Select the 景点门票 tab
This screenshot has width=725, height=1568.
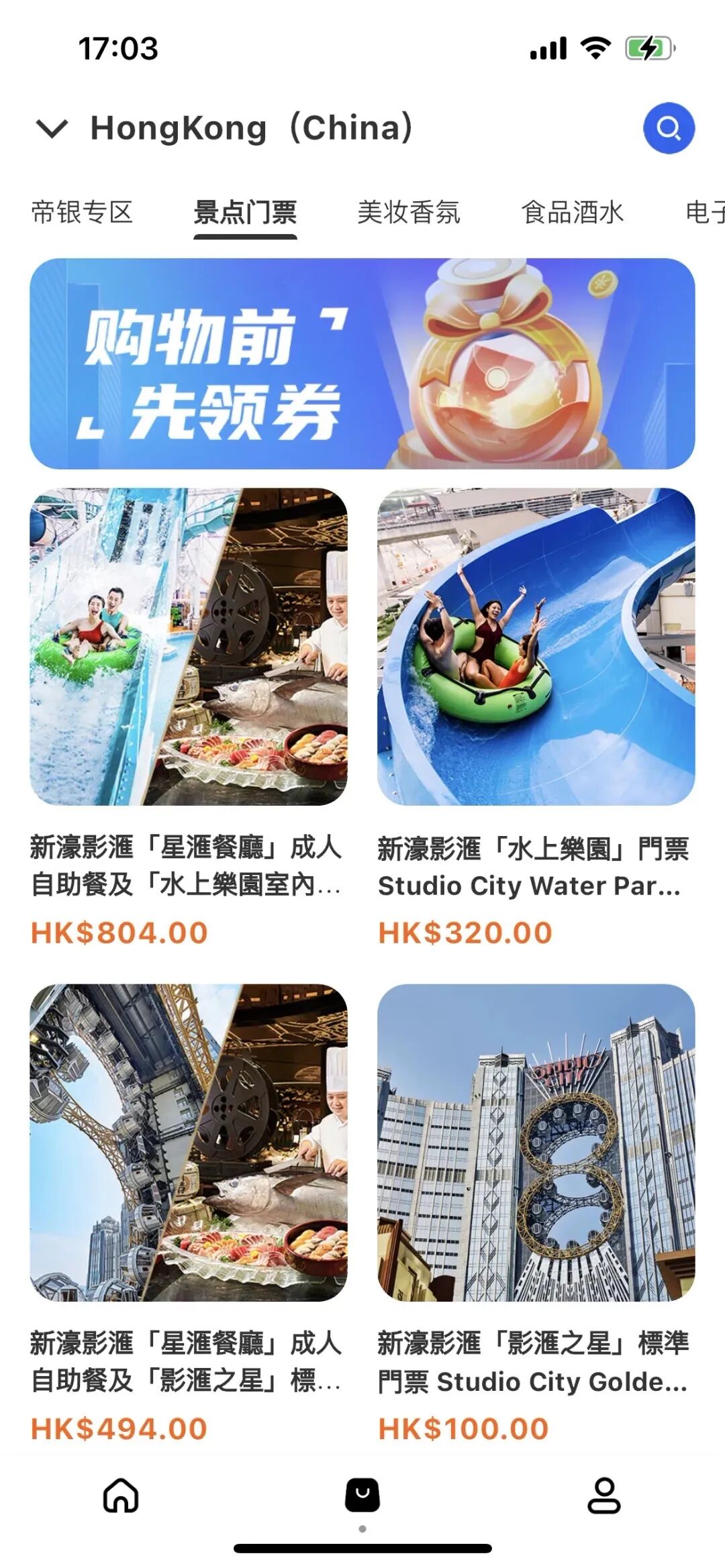pos(245,212)
